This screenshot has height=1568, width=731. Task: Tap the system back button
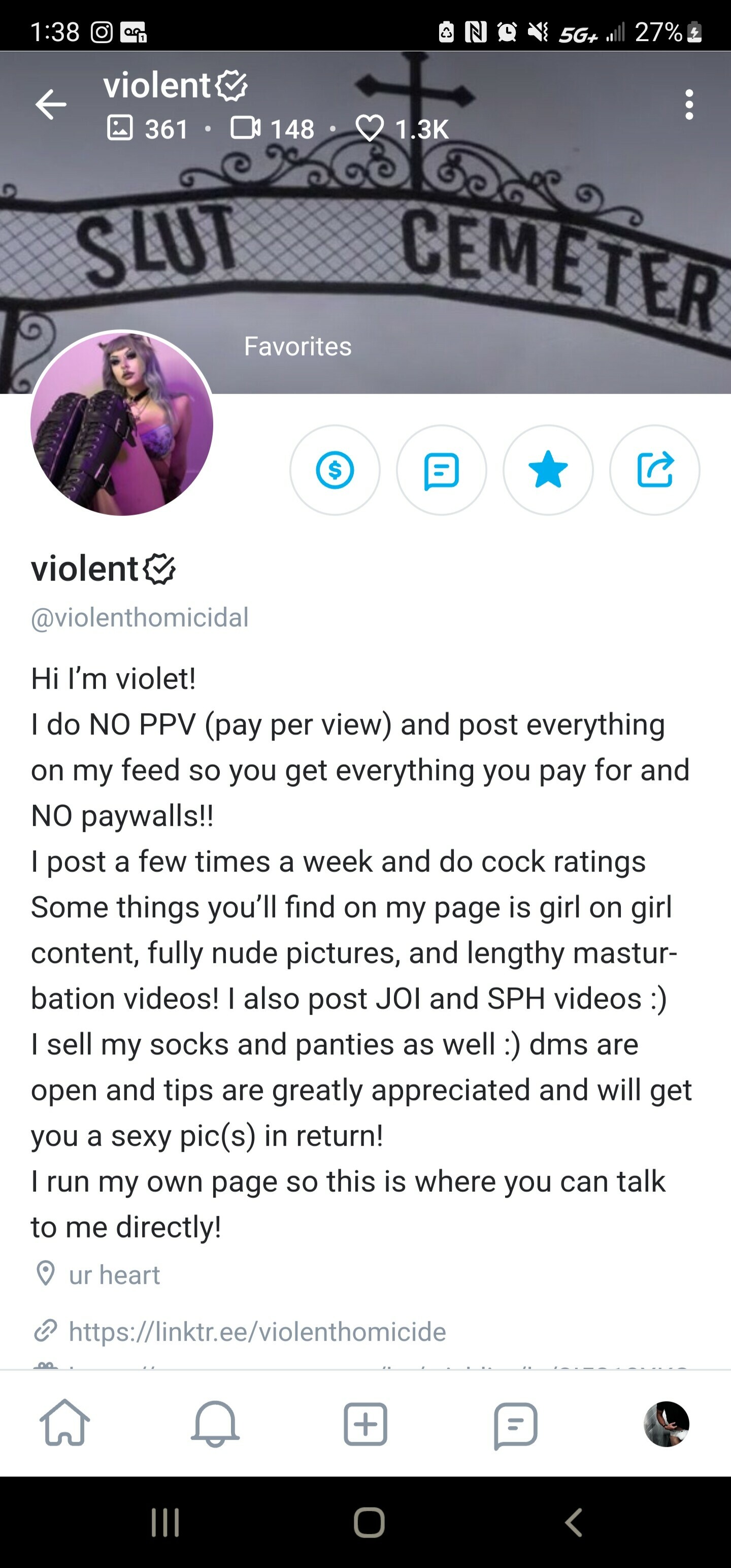pos(573,1522)
